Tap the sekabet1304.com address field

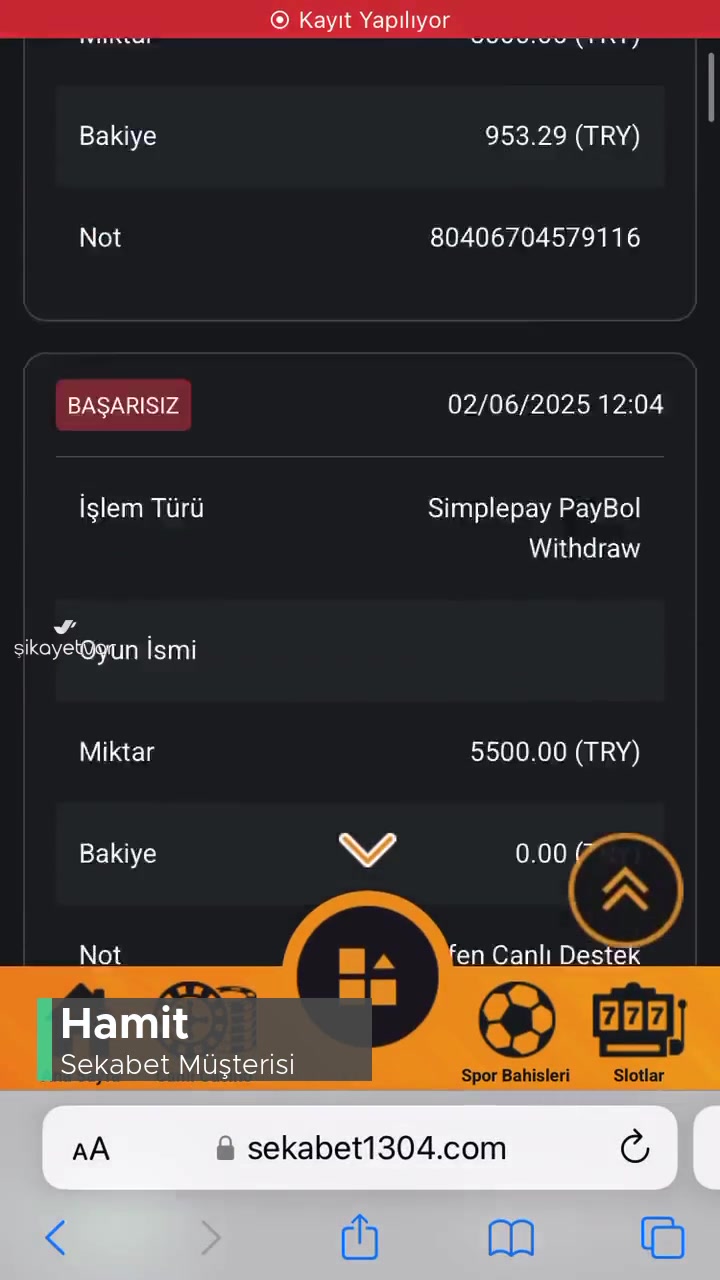(377, 1148)
